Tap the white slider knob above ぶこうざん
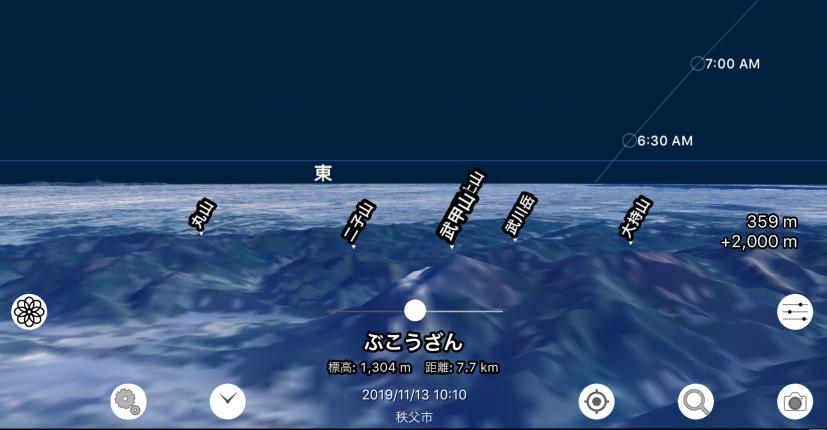 point(415,311)
